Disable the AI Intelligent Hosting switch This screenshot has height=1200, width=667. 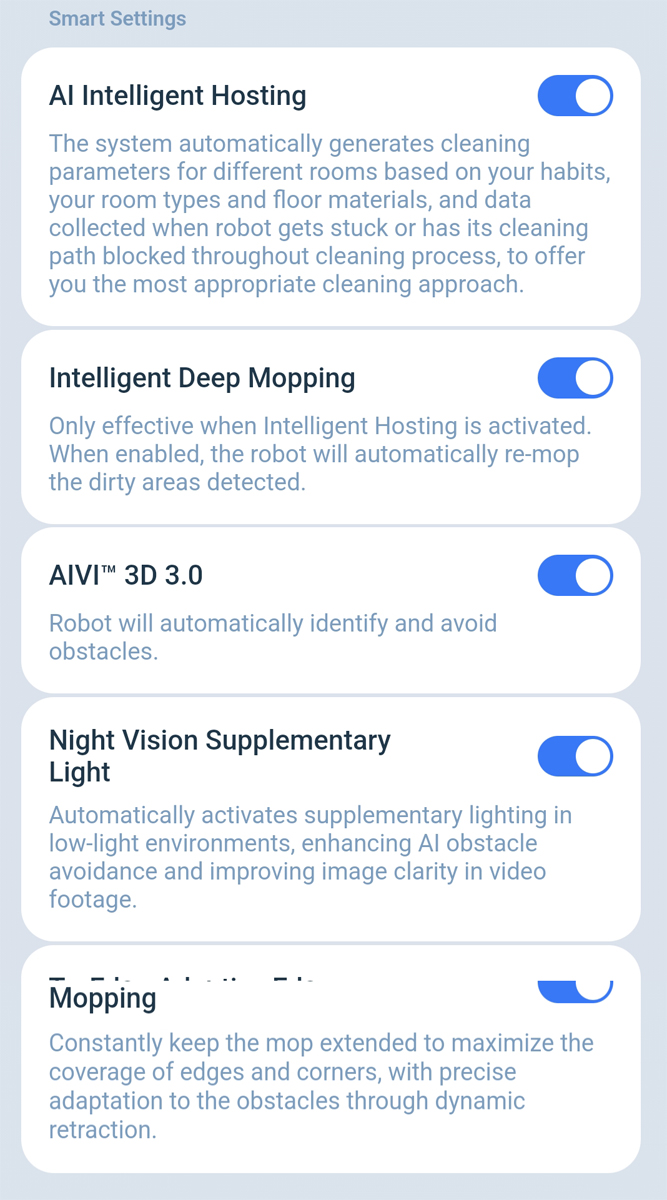tap(575, 96)
